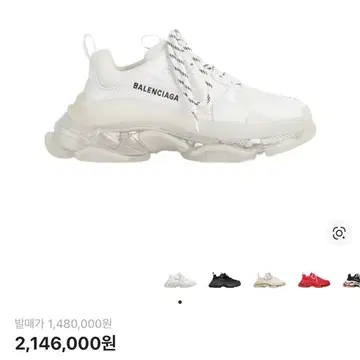Image resolution: width=360 pixels, height=360 pixels.
Task: Select the beige sneaker color variant
Action: click(x=269, y=280)
